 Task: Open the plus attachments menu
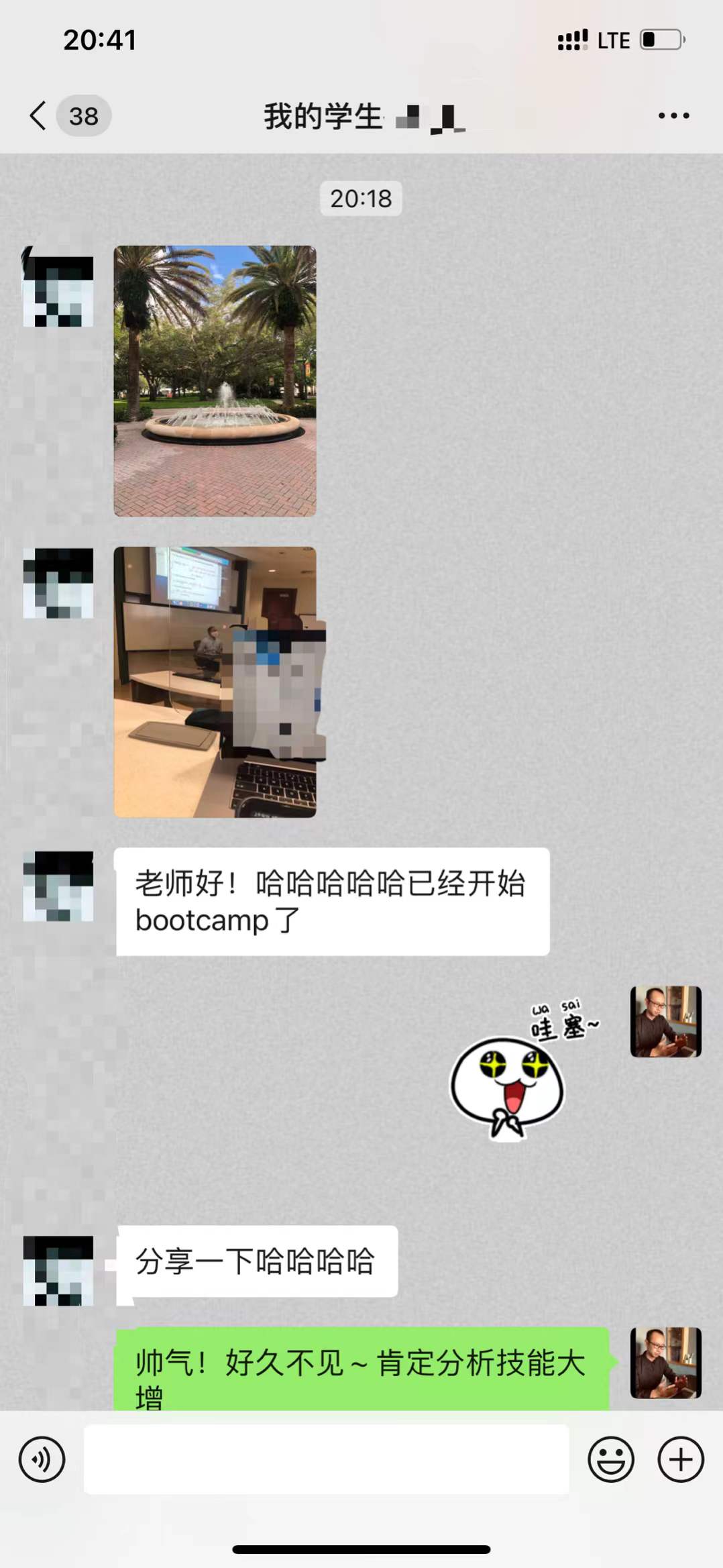[x=680, y=1459]
